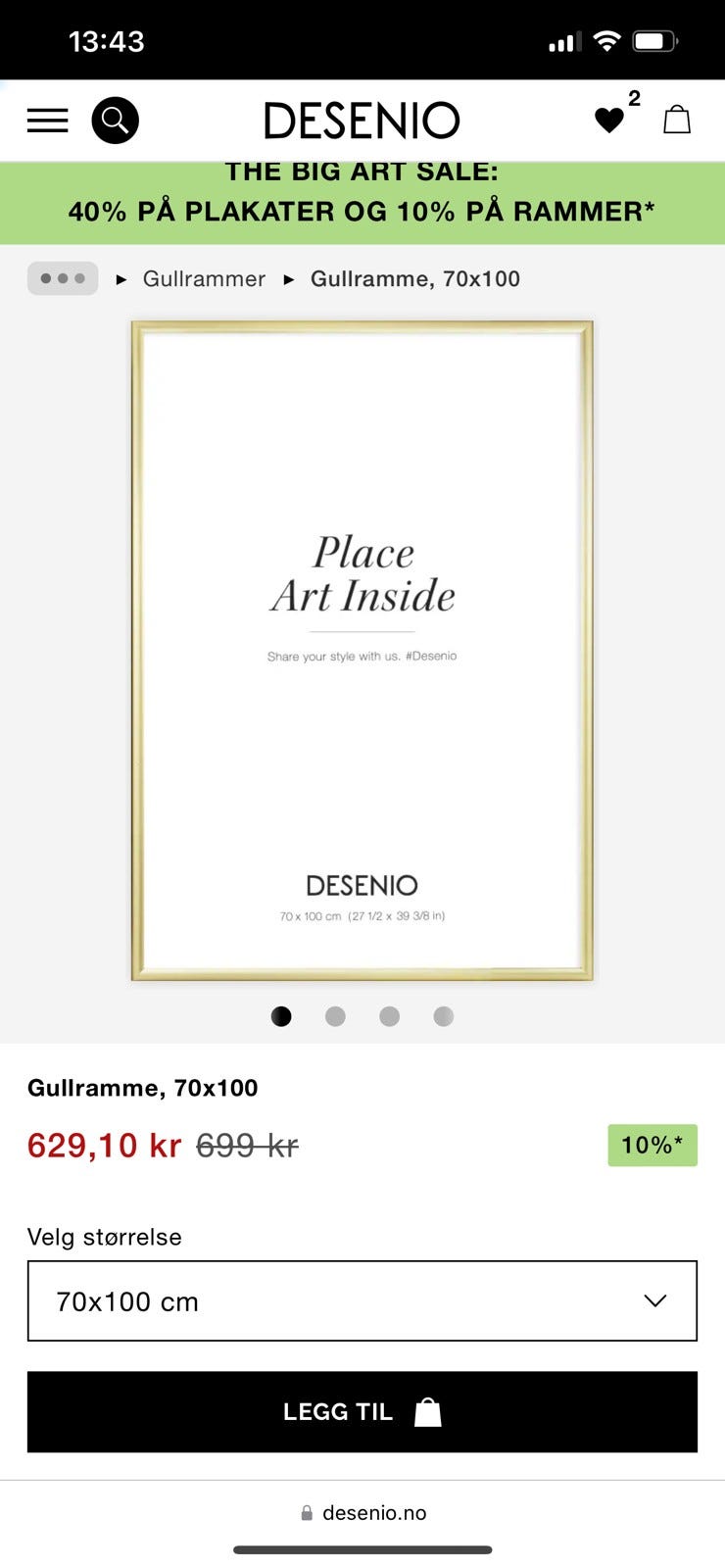Open the wishlist heart icon
Image resolution: width=725 pixels, height=1568 pixels.
[x=609, y=122]
